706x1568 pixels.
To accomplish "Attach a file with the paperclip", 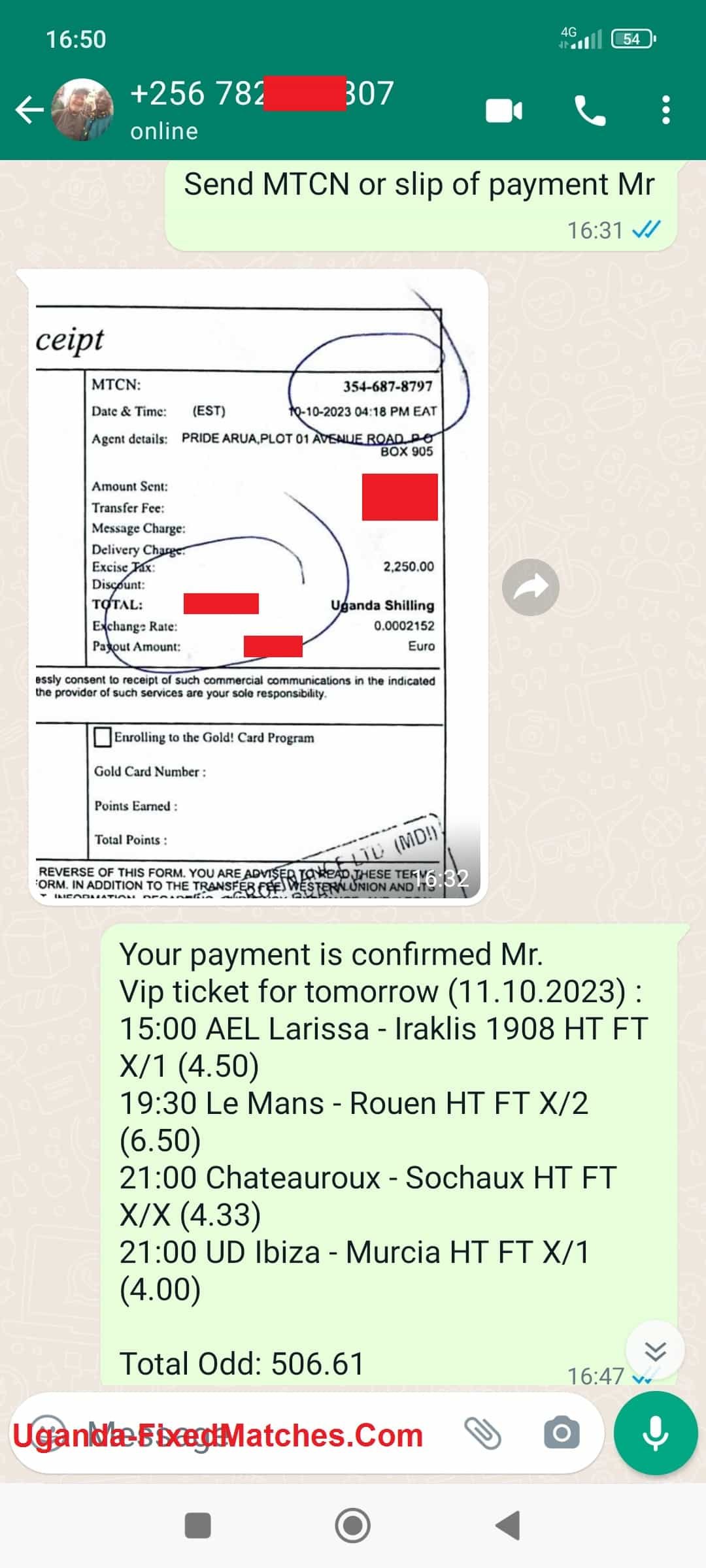I will pyautogui.click(x=482, y=1433).
